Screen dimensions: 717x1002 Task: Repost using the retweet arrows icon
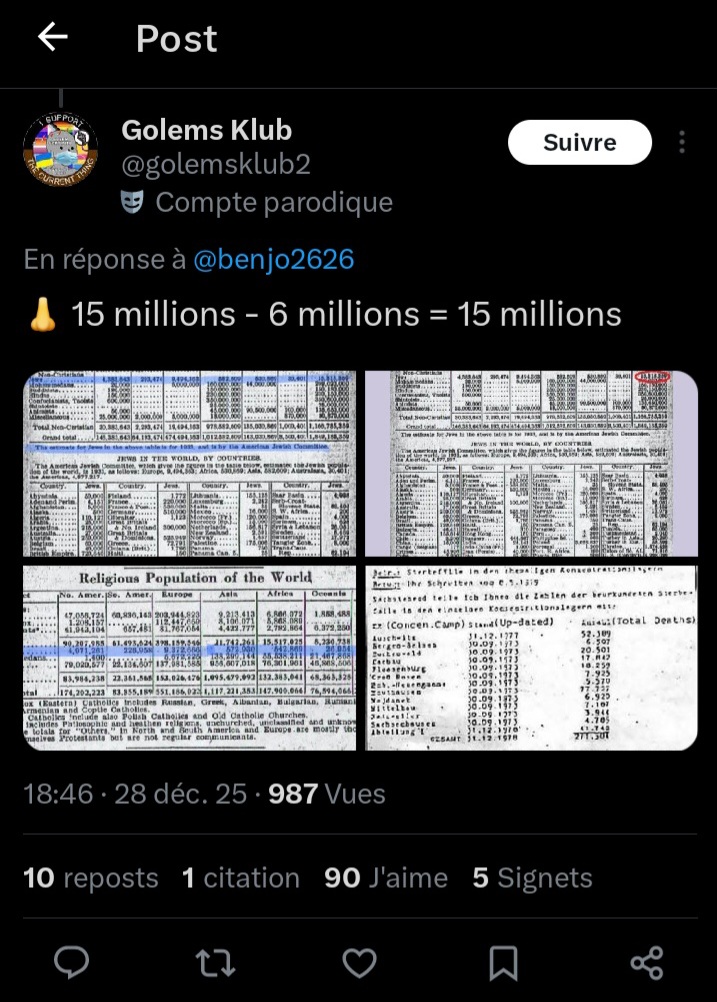pyautogui.click(x=216, y=963)
